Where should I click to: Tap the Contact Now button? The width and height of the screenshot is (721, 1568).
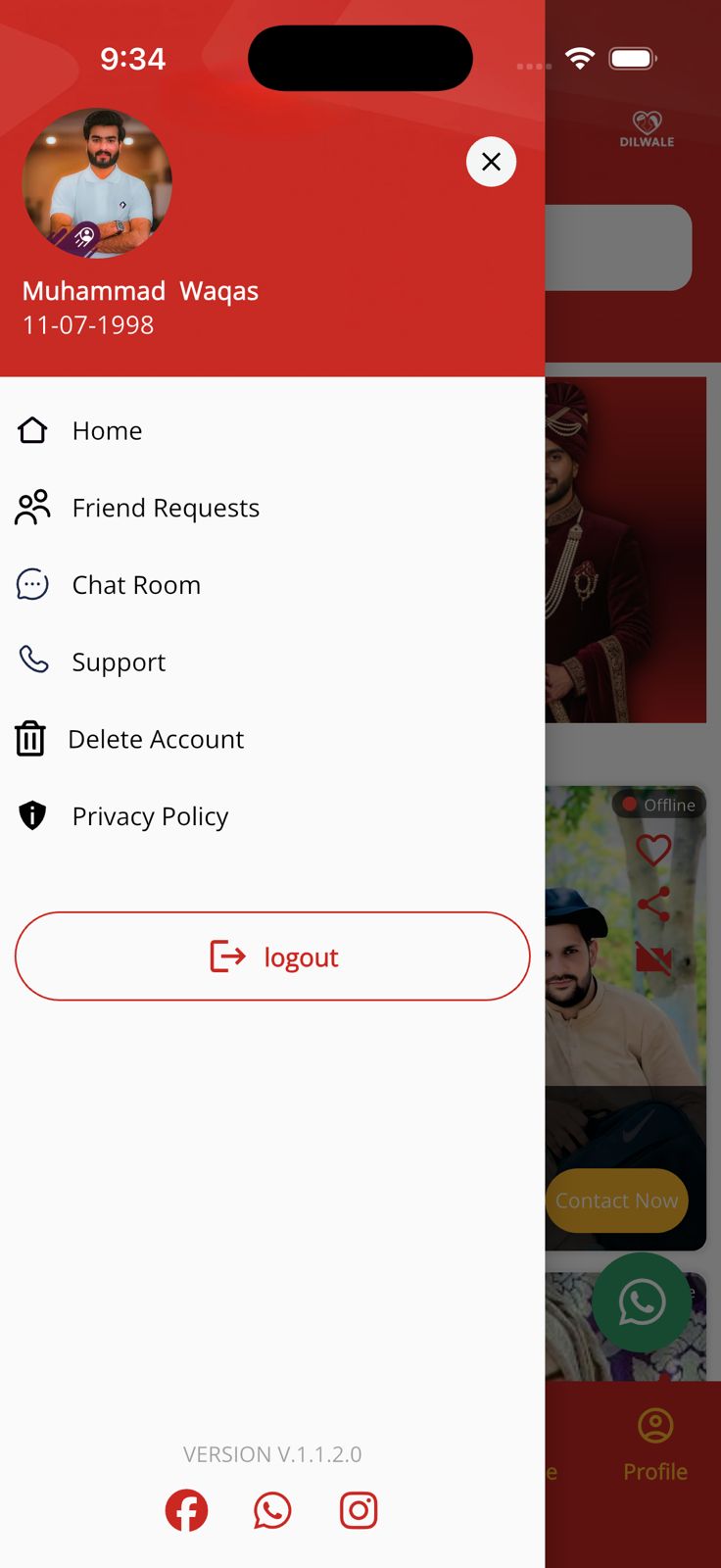click(x=616, y=1200)
